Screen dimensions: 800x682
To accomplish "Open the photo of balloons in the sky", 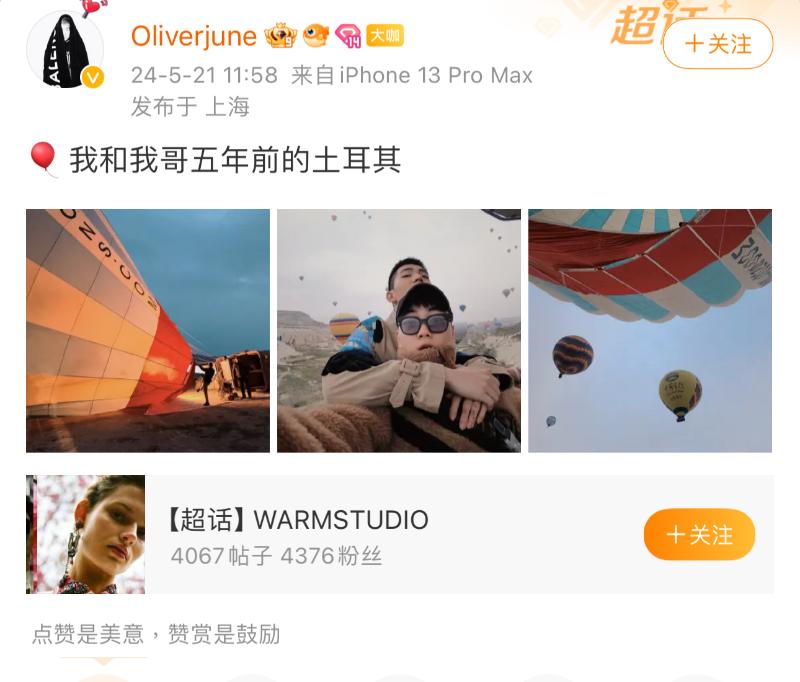I will (x=650, y=330).
